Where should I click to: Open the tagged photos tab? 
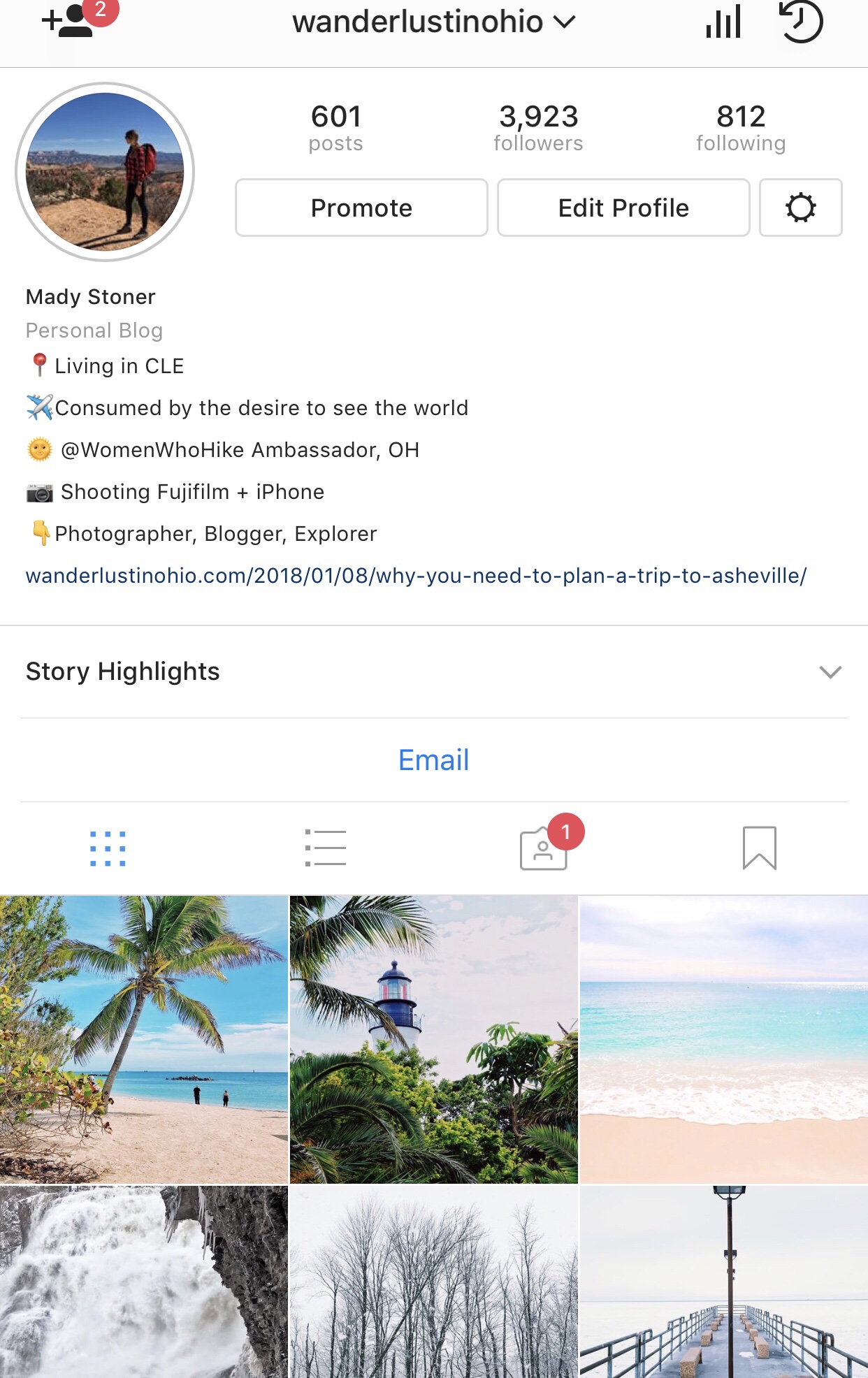click(x=543, y=848)
